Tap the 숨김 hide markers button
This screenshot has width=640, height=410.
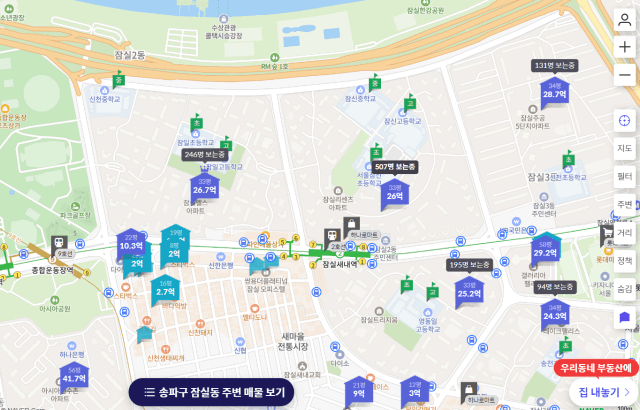point(624,288)
